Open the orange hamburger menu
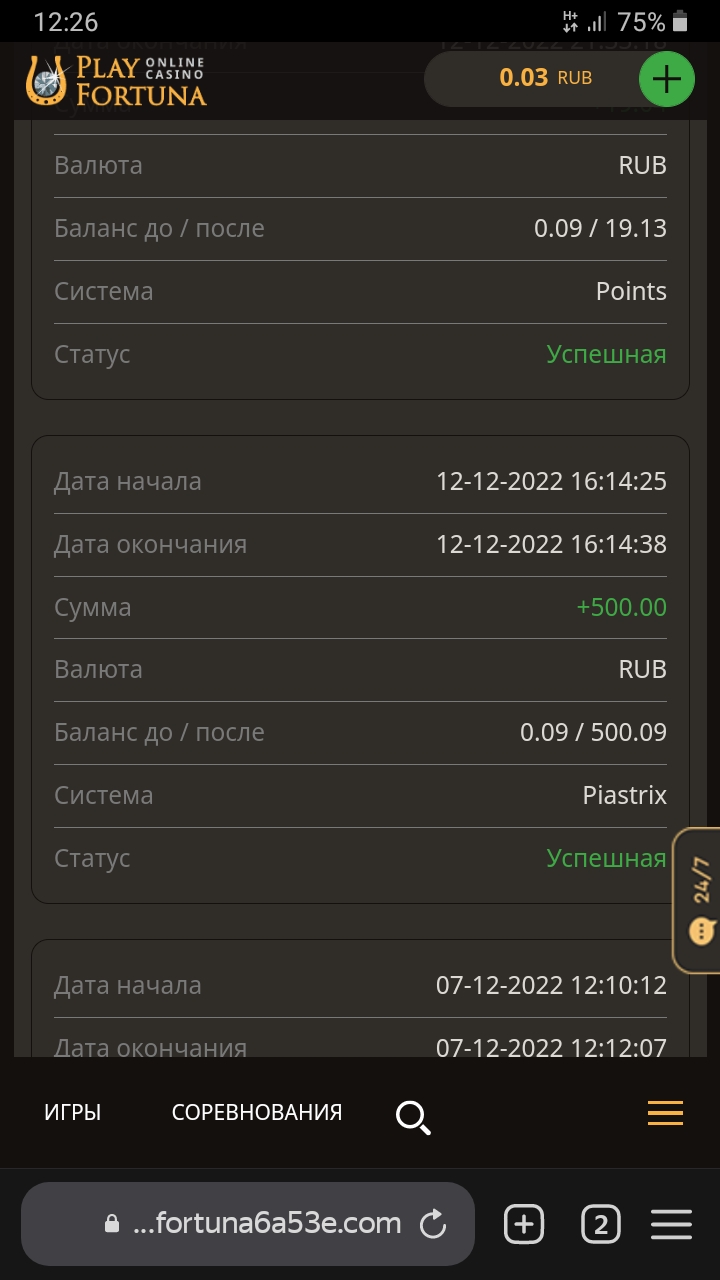 click(665, 1112)
